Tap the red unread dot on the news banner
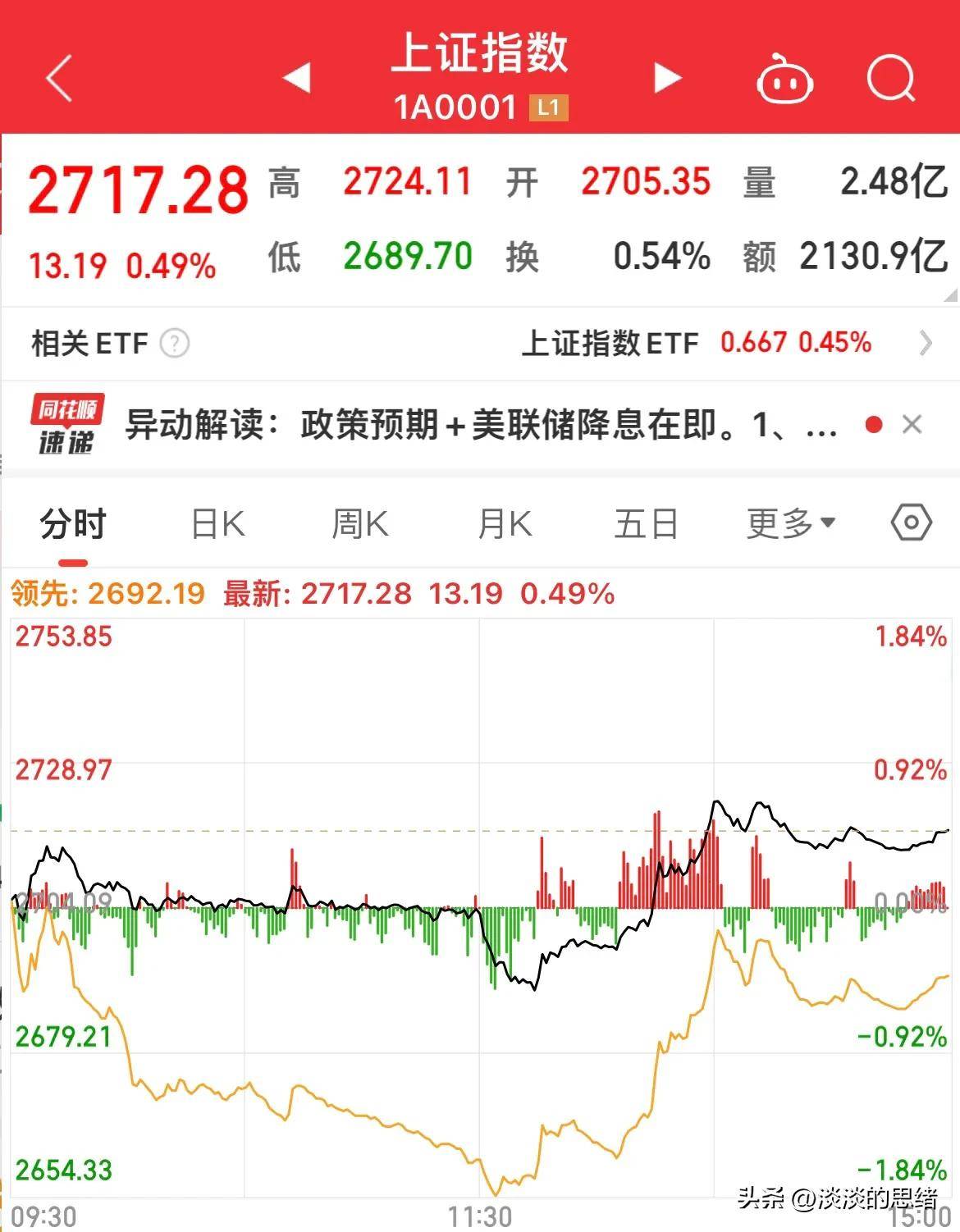Image resolution: width=960 pixels, height=1232 pixels. coord(874,425)
